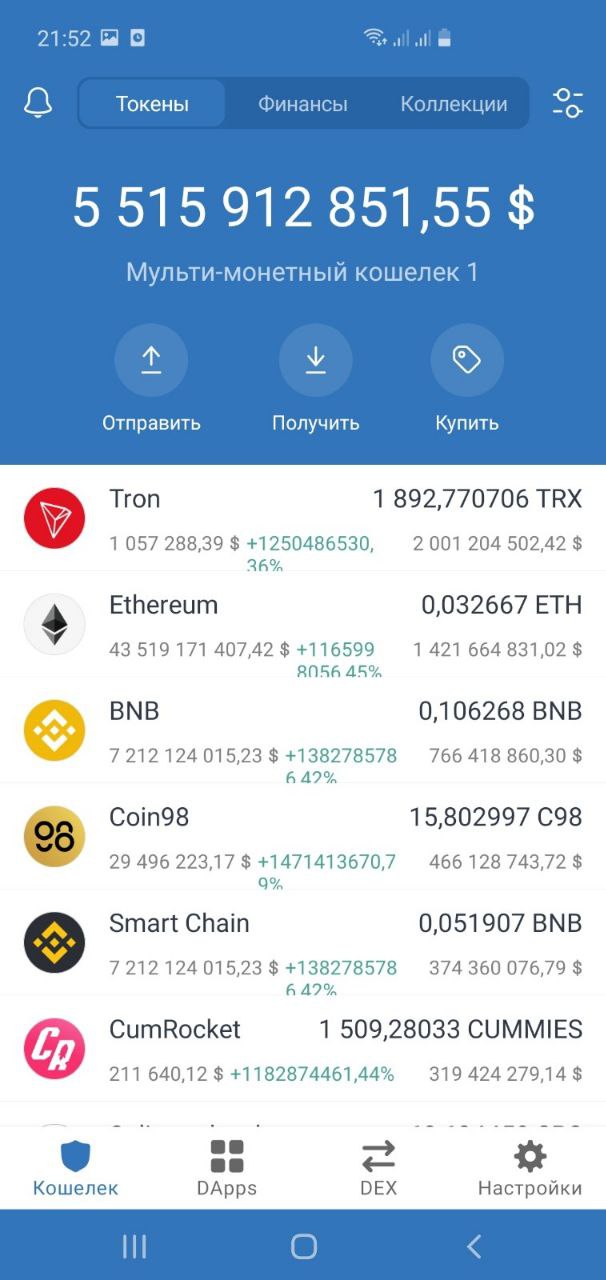Open the CumRocket token row
This screenshot has width=606, height=1280.
tap(303, 1049)
